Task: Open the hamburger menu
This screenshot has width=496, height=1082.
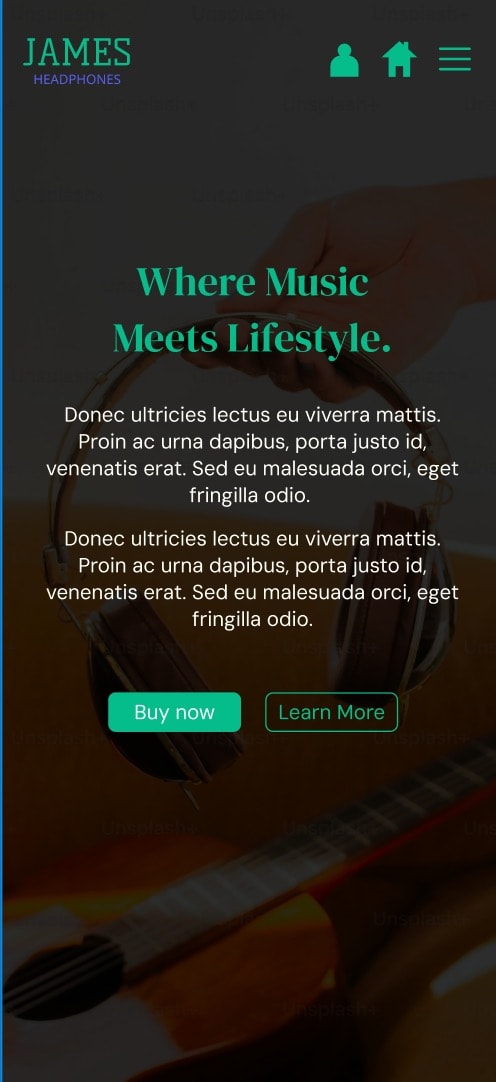Action: coord(455,59)
